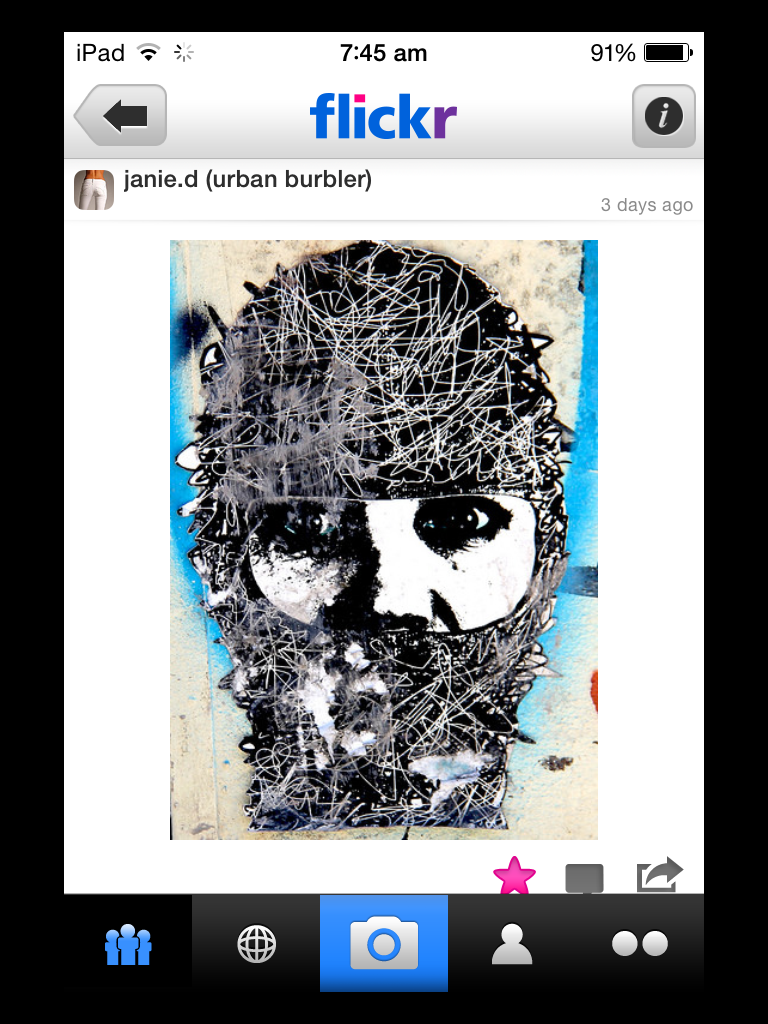Open the camera tab
Image resolution: width=768 pixels, height=1024 pixels.
point(384,944)
